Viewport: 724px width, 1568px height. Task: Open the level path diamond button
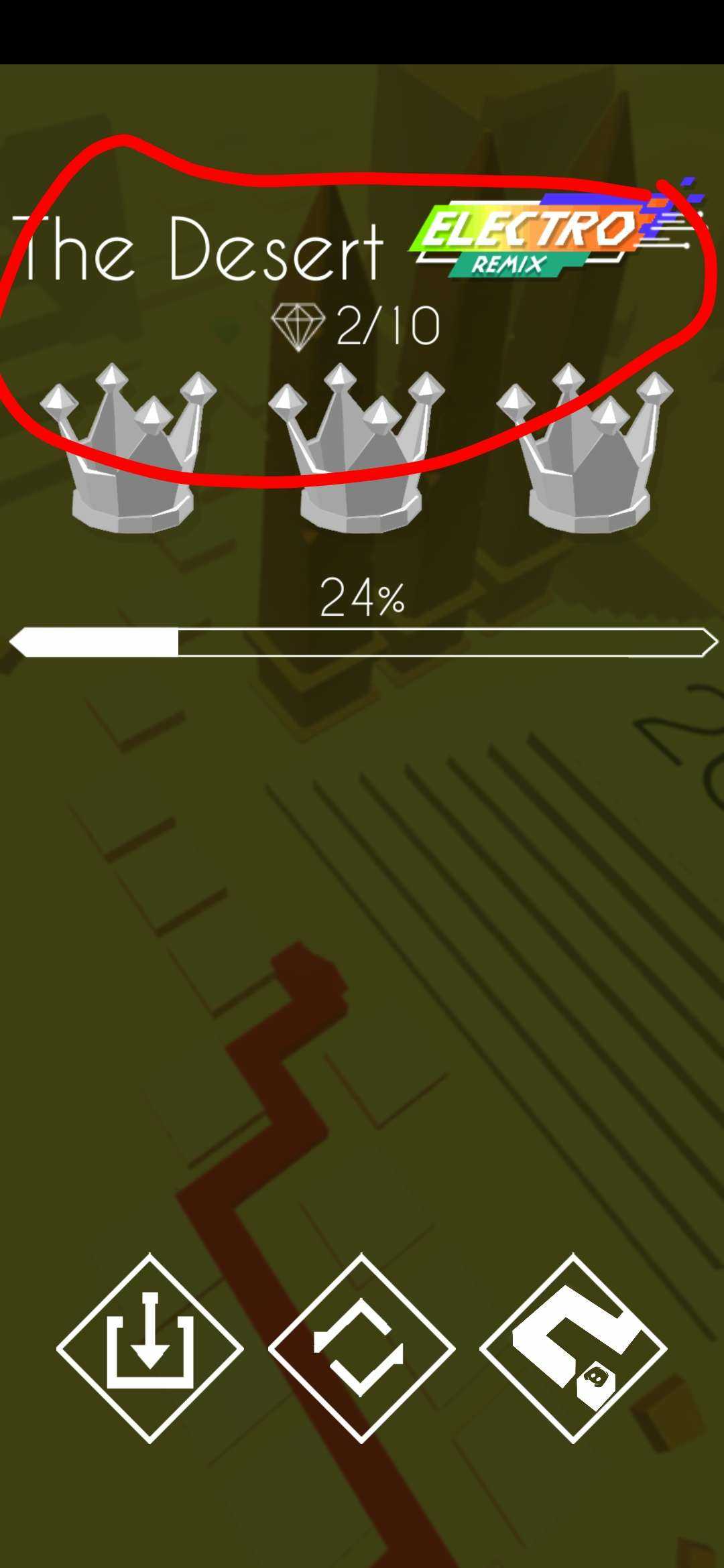pos(572,1348)
